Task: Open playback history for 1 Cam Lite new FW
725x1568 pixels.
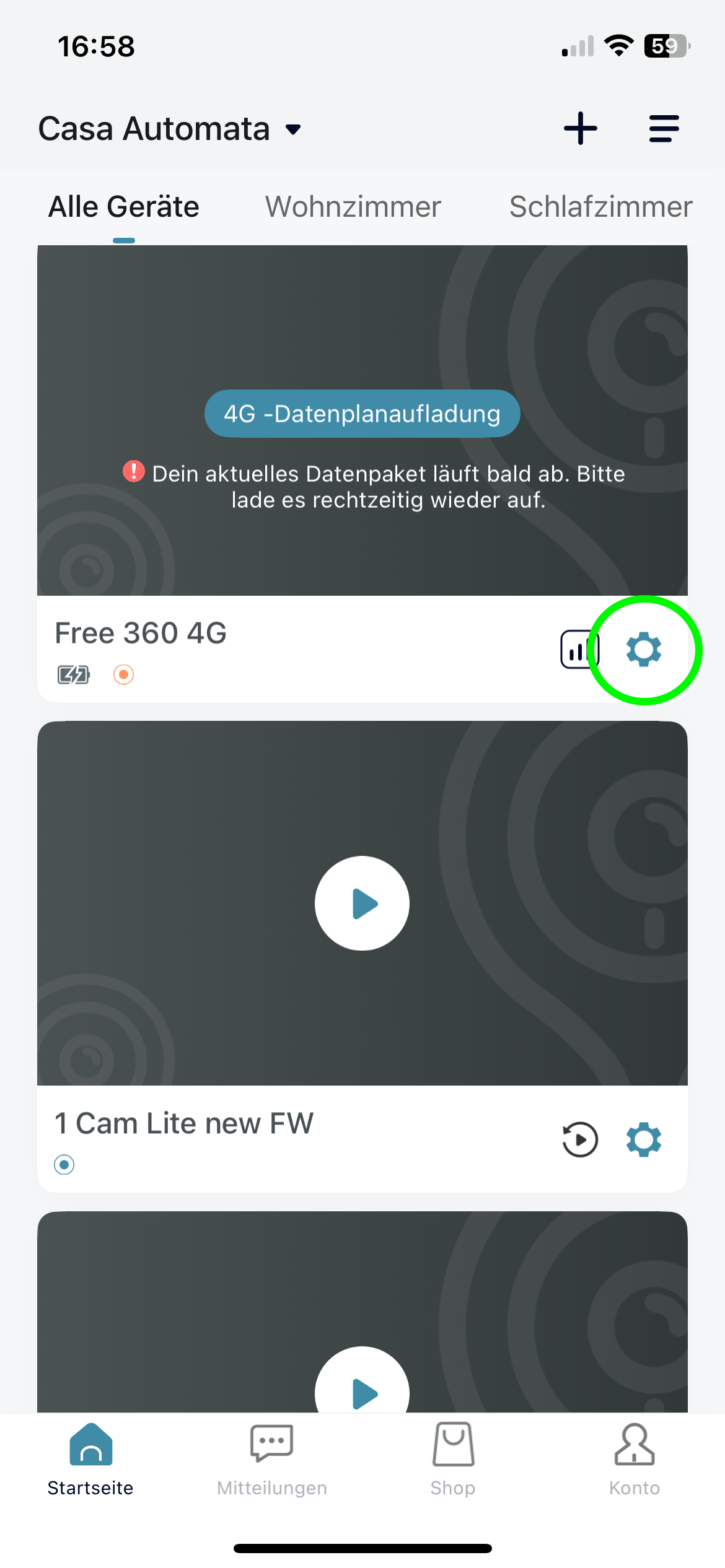Action: pos(580,1139)
